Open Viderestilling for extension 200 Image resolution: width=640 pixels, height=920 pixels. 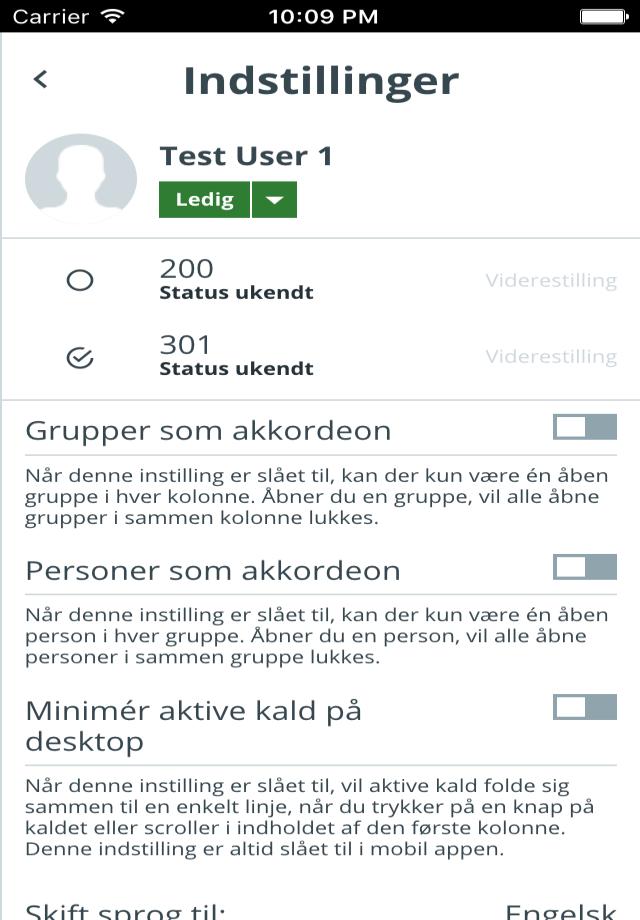550,280
